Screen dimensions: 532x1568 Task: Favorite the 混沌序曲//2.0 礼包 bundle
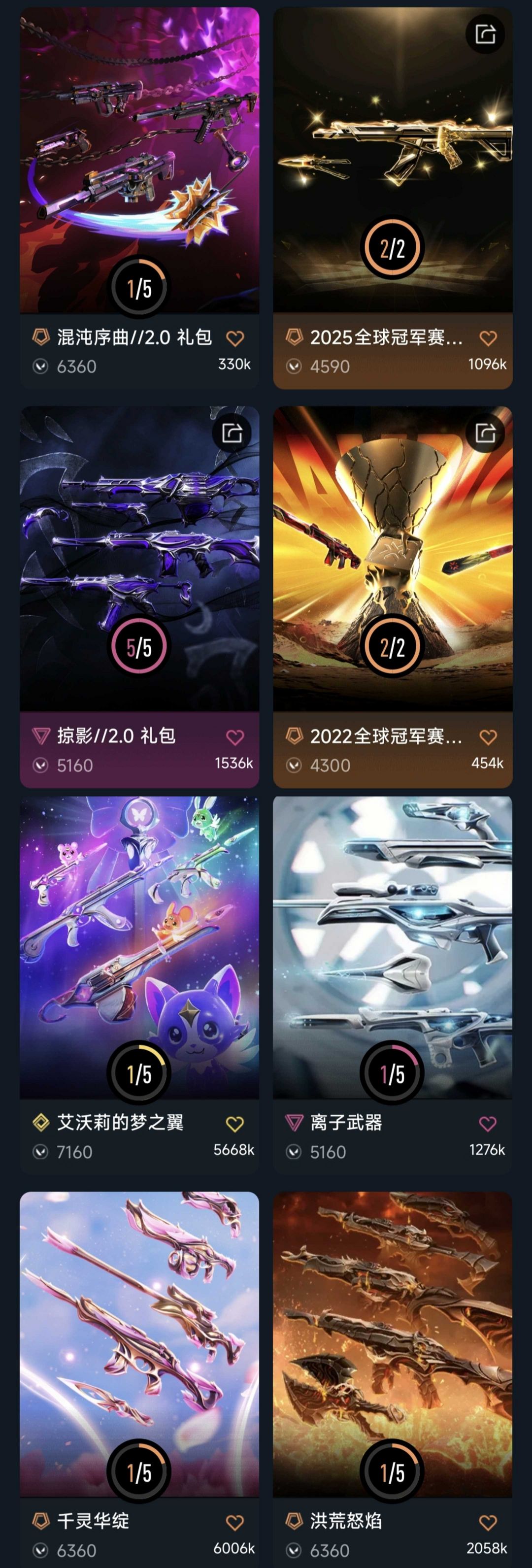pyautogui.click(x=235, y=338)
